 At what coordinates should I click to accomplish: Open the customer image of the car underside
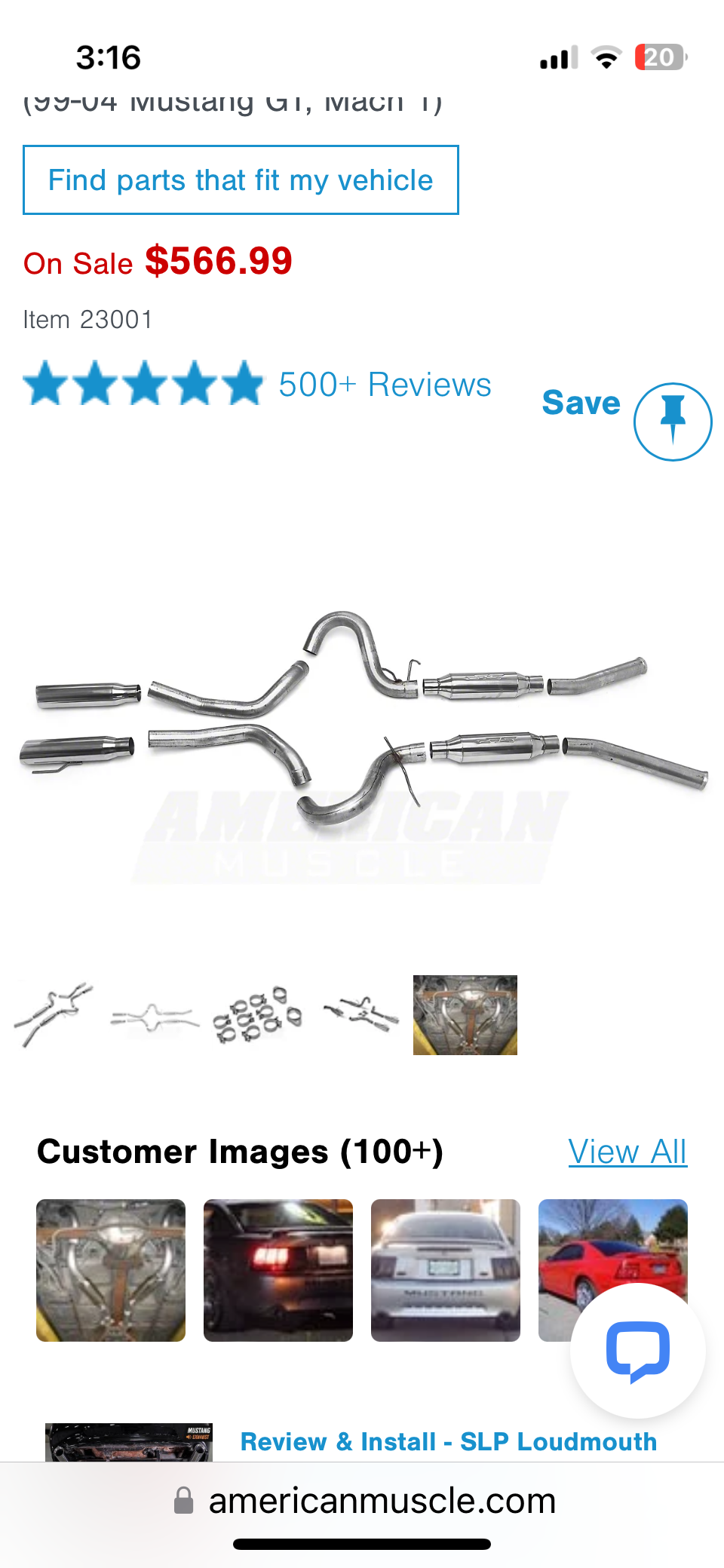[111, 1270]
